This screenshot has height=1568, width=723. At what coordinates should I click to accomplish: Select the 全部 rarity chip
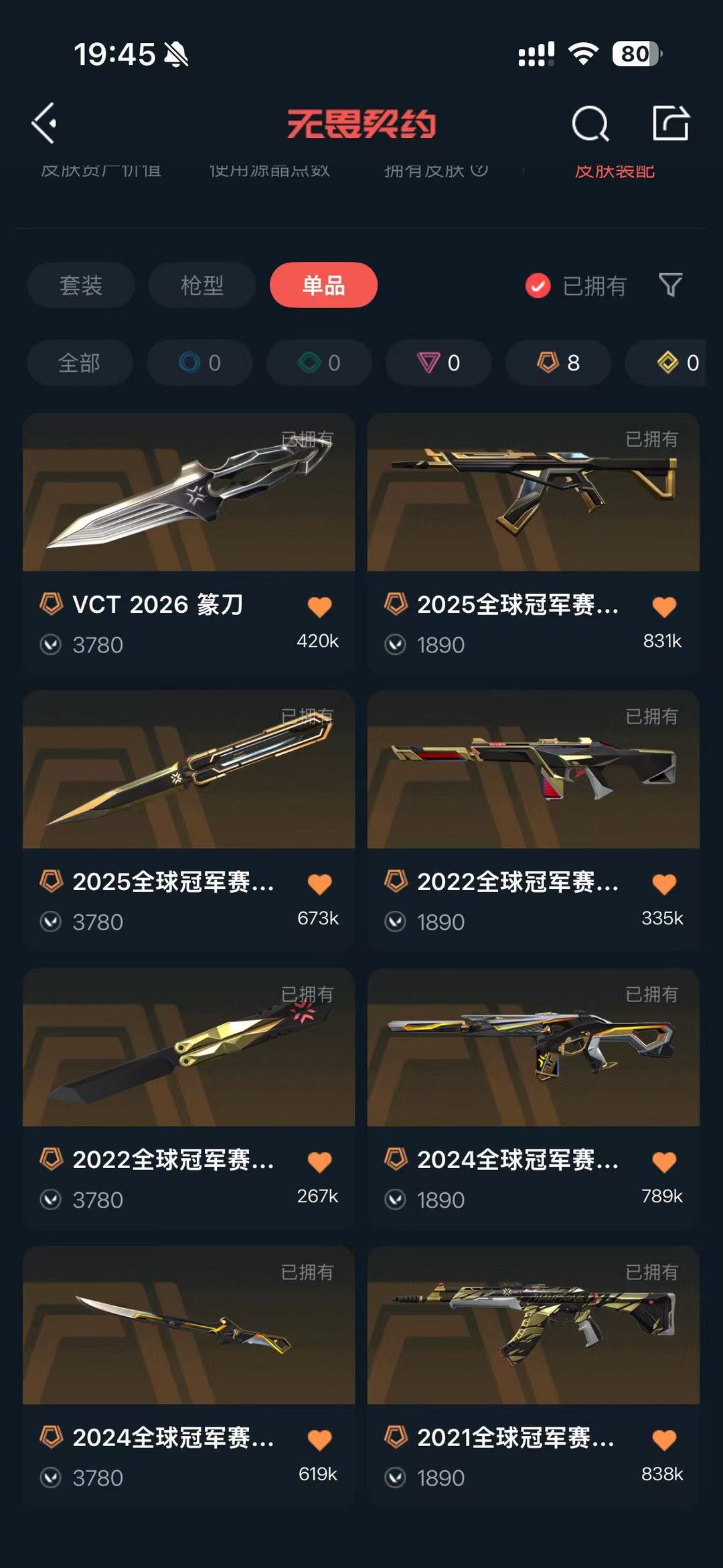(x=80, y=362)
